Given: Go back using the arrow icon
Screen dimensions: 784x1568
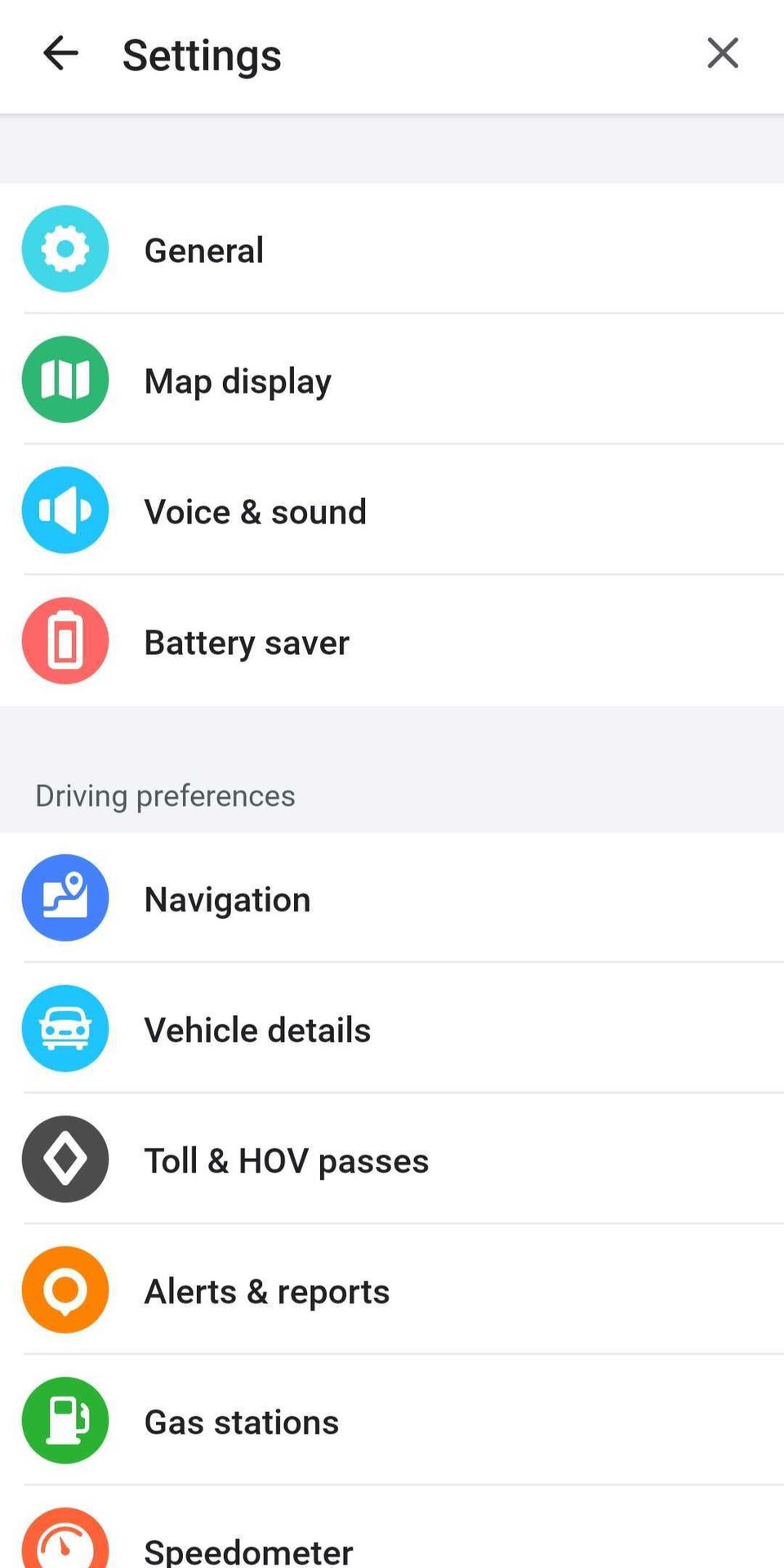Looking at the screenshot, I should [x=60, y=54].
